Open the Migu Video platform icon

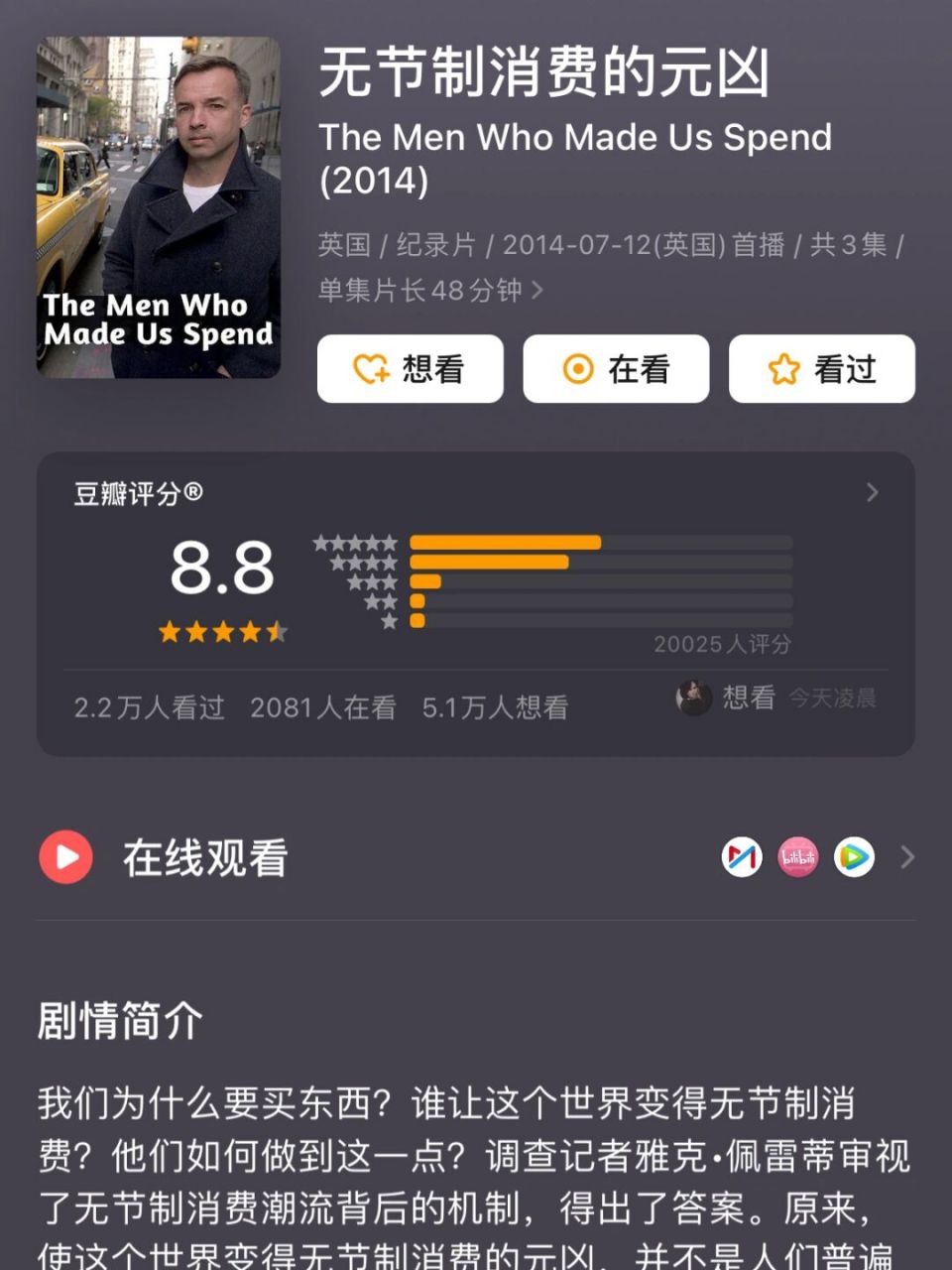coord(741,854)
